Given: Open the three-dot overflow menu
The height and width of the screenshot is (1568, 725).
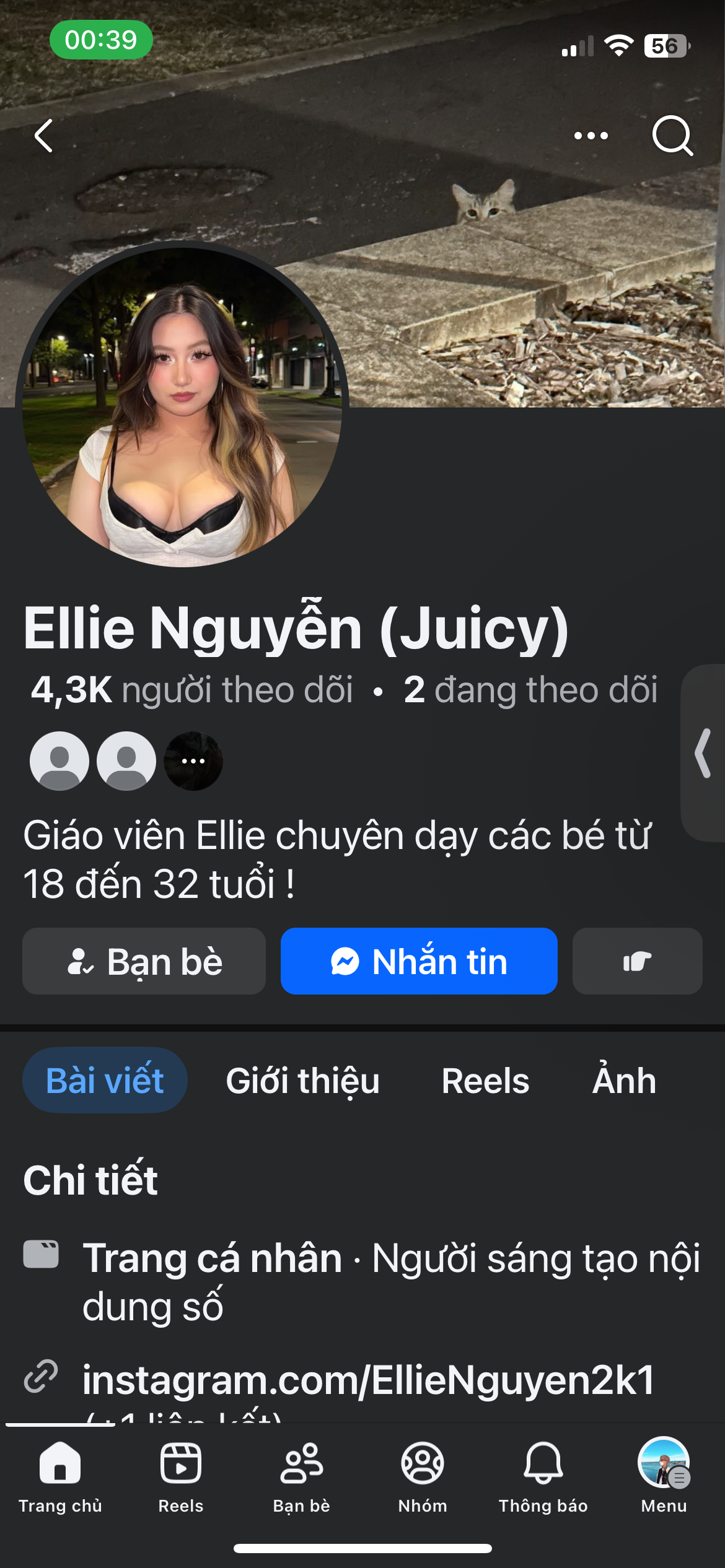Looking at the screenshot, I should point(591,136).
